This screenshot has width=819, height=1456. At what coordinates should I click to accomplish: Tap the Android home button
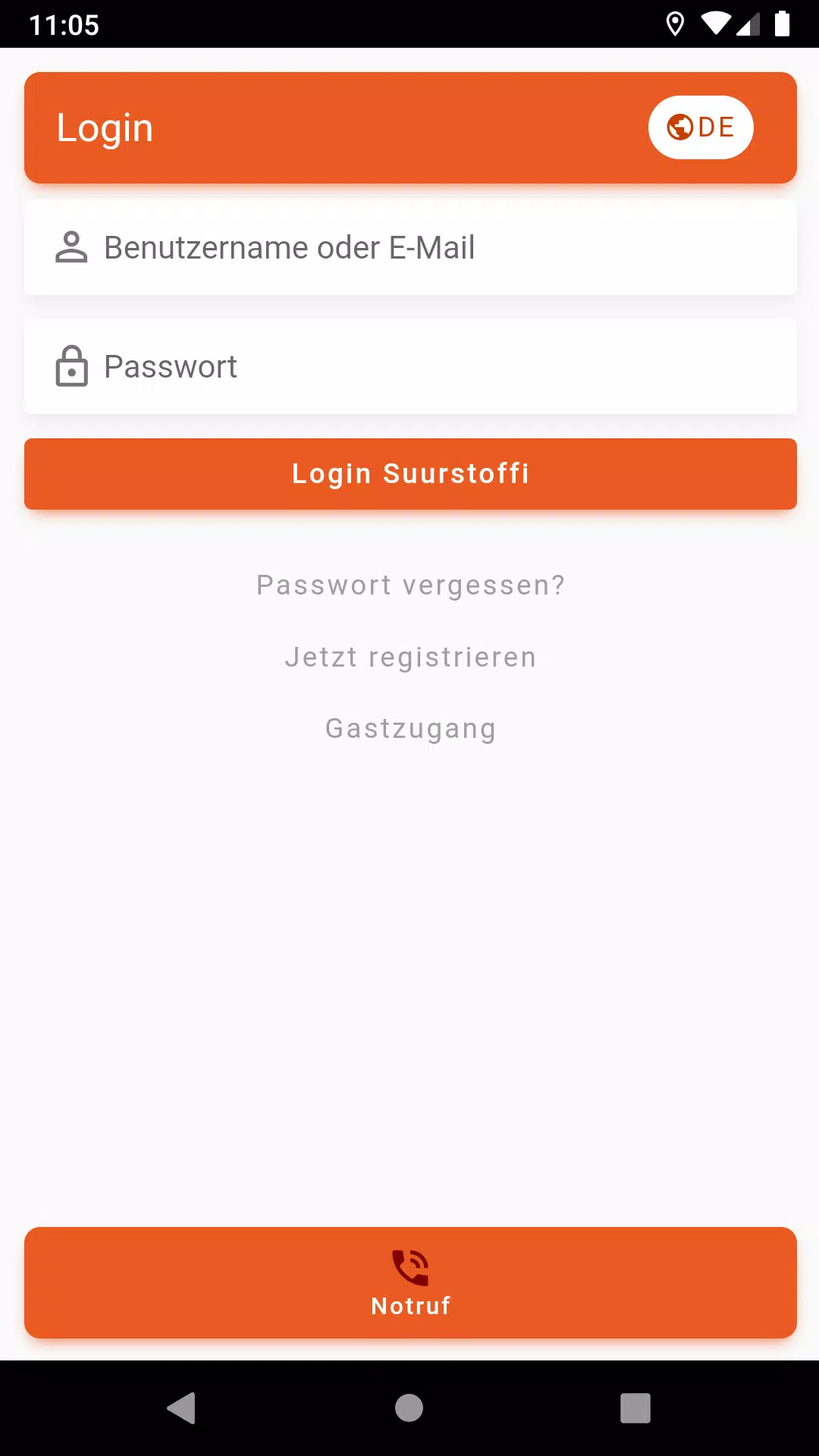click(409, 1409)
